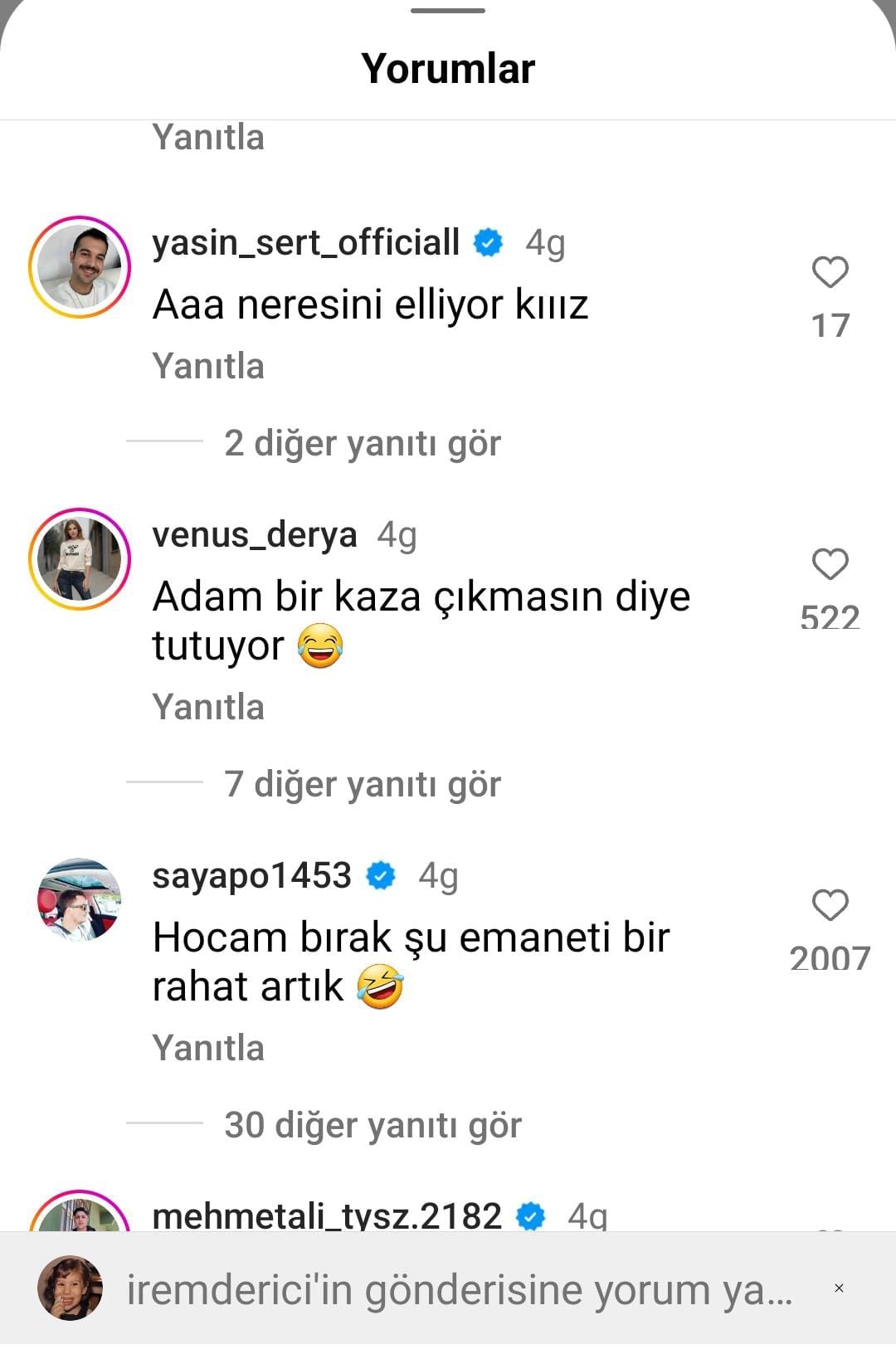Write a comment on iremderici's post
Viewport: 896px width, 1349px height.
pos(460,1289)
